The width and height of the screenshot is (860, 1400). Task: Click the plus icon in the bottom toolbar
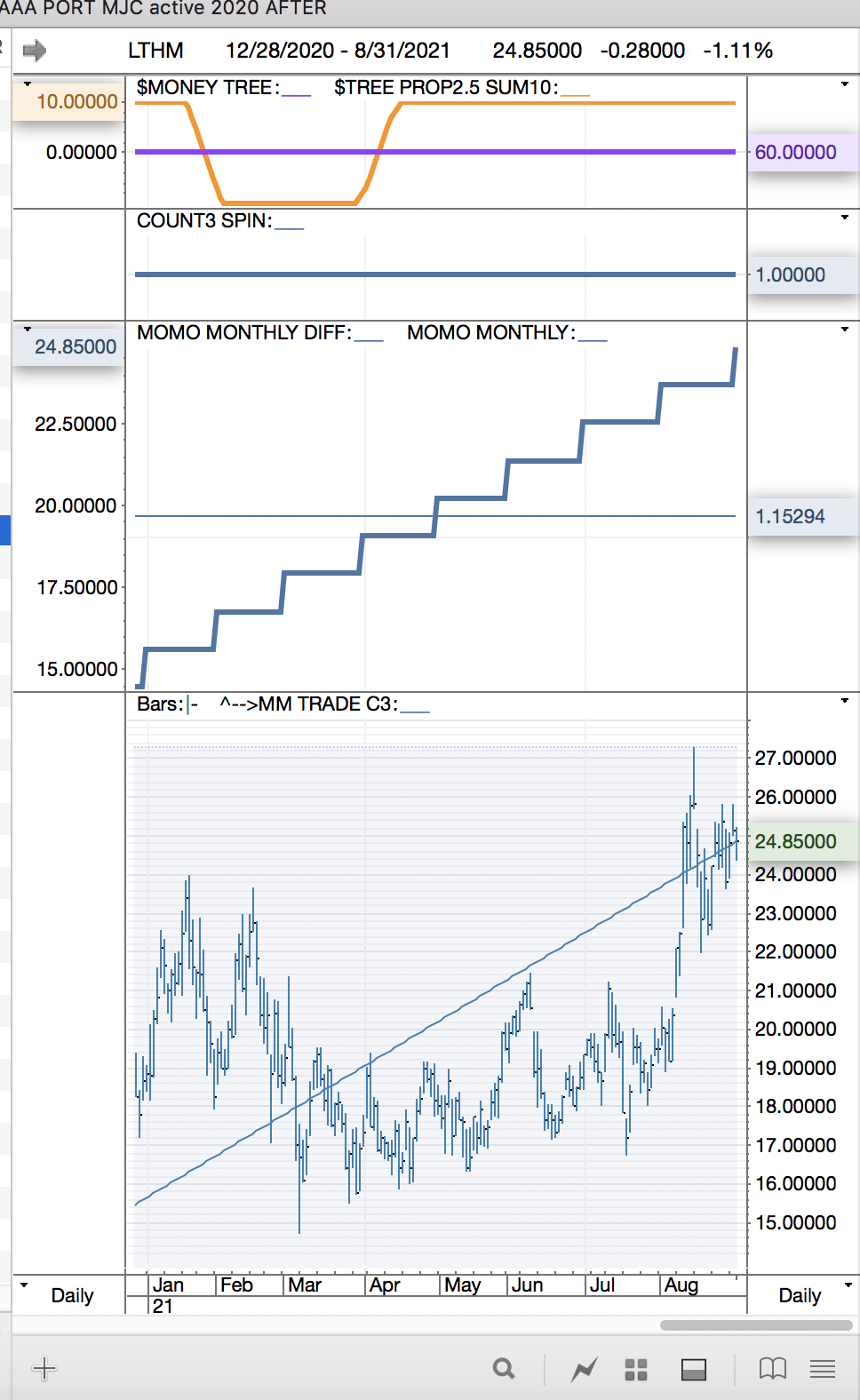44,1368
